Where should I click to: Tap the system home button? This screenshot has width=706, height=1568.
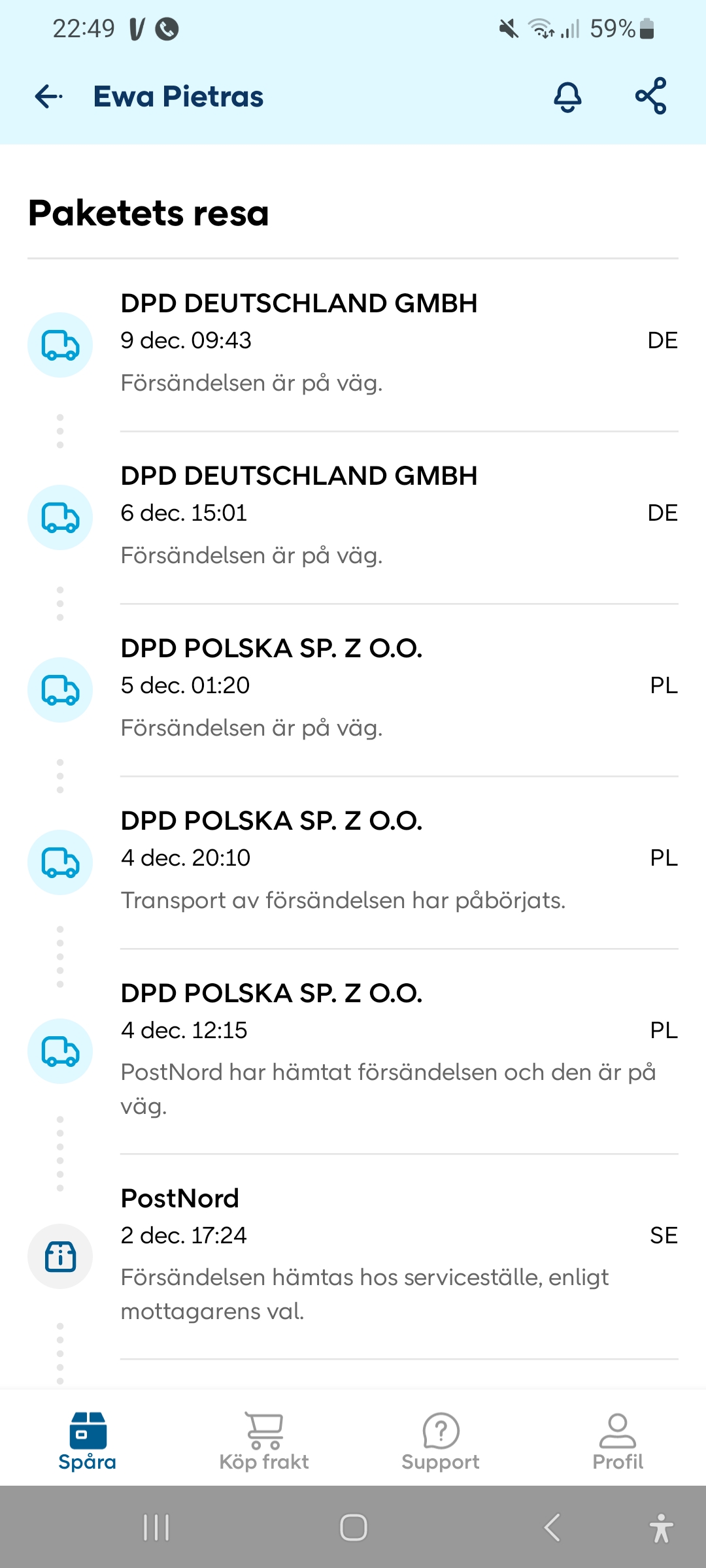(353, 1527)
